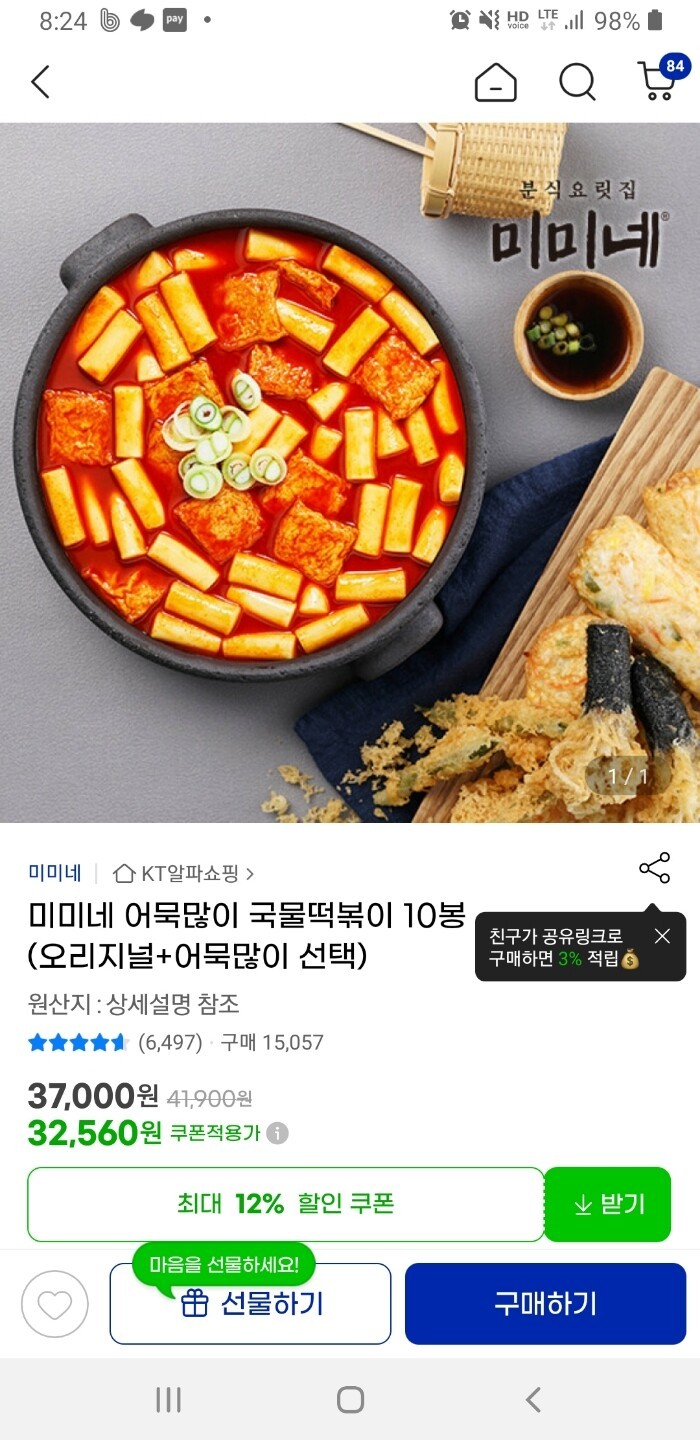Go back using the top-left arrow
Screen dimensions: 700x1440
(x=40, y=82)
